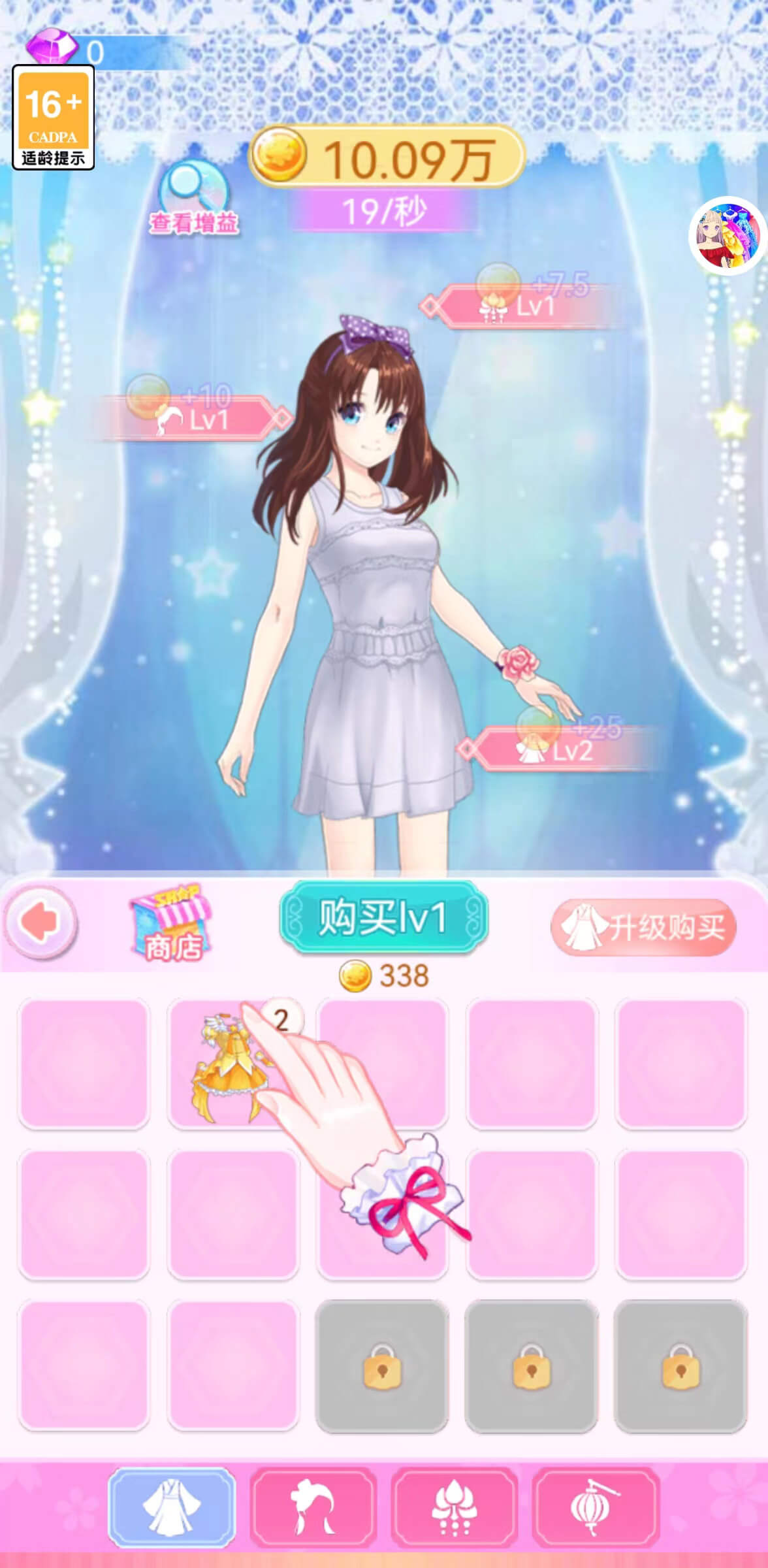
Task: Tap the CADPA 16+ age rating badge
Action: coord(54,116)
